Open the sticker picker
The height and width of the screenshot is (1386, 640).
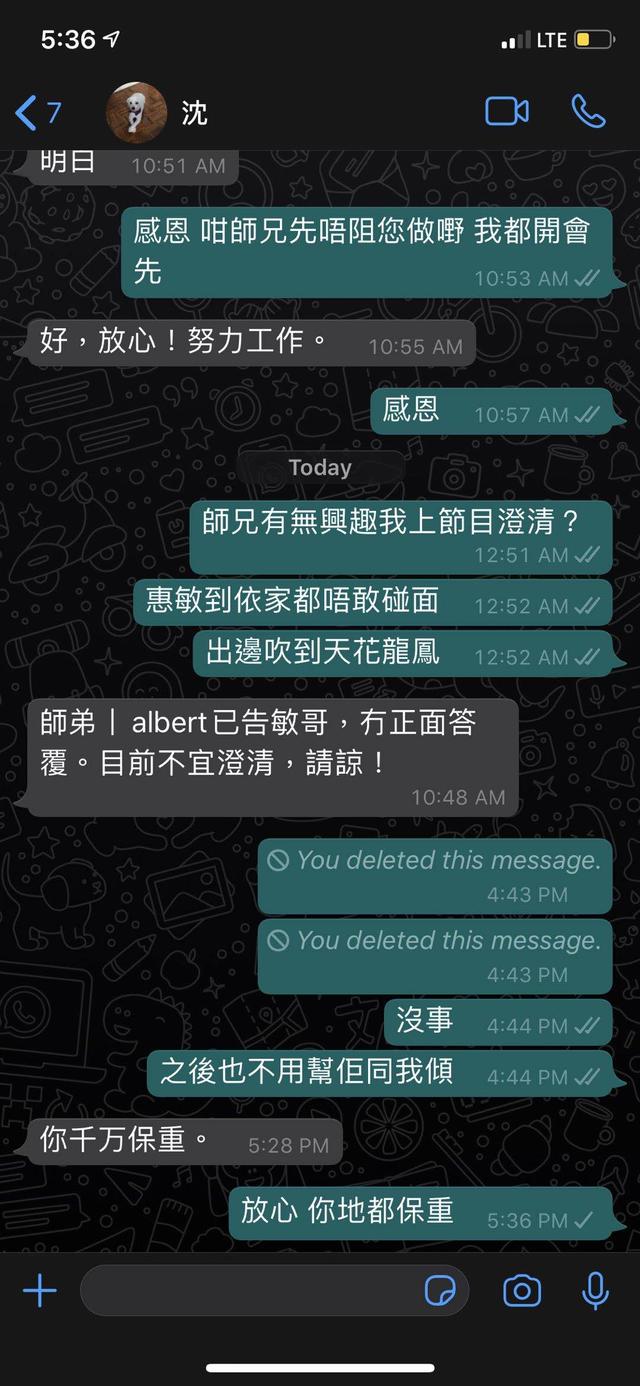tap(440, 1291)
